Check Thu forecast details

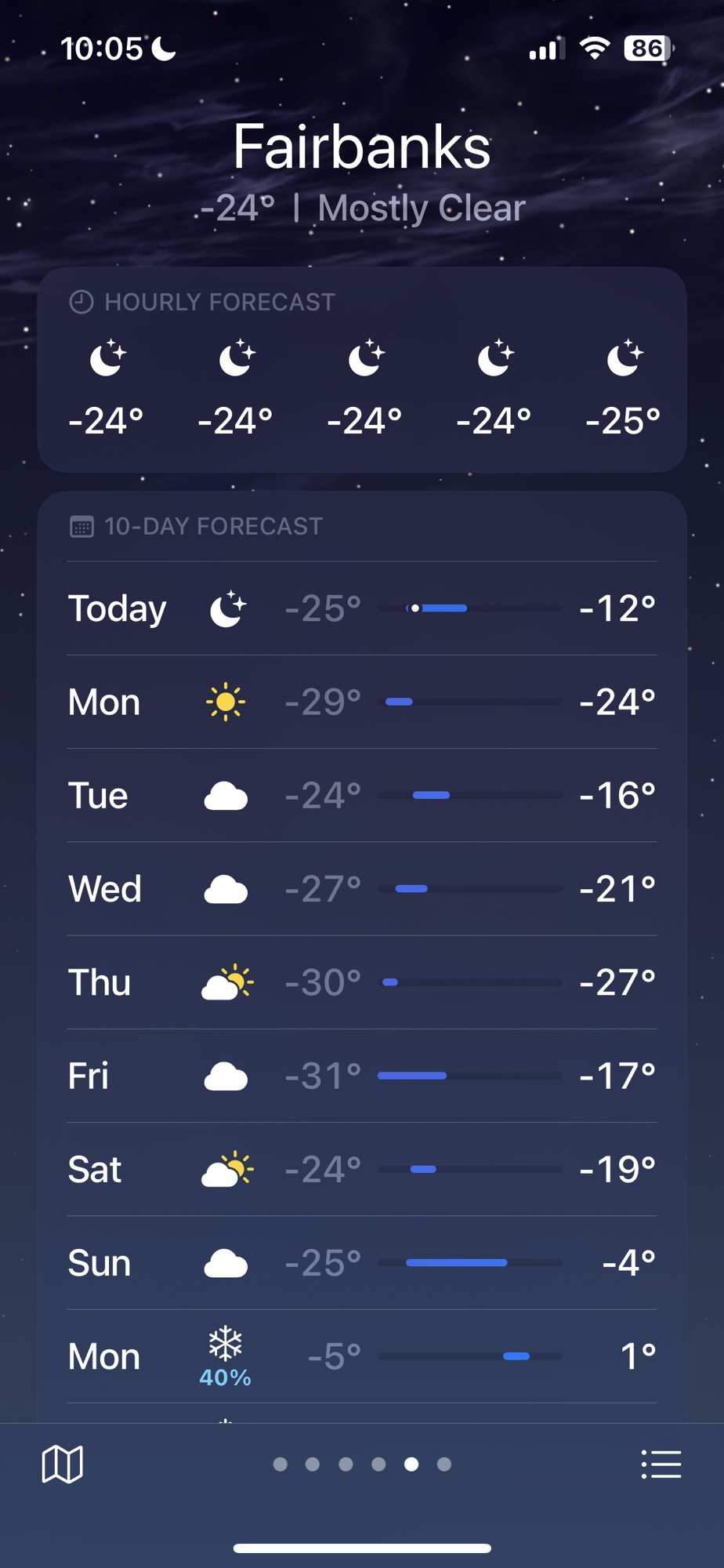click(361, 982)
